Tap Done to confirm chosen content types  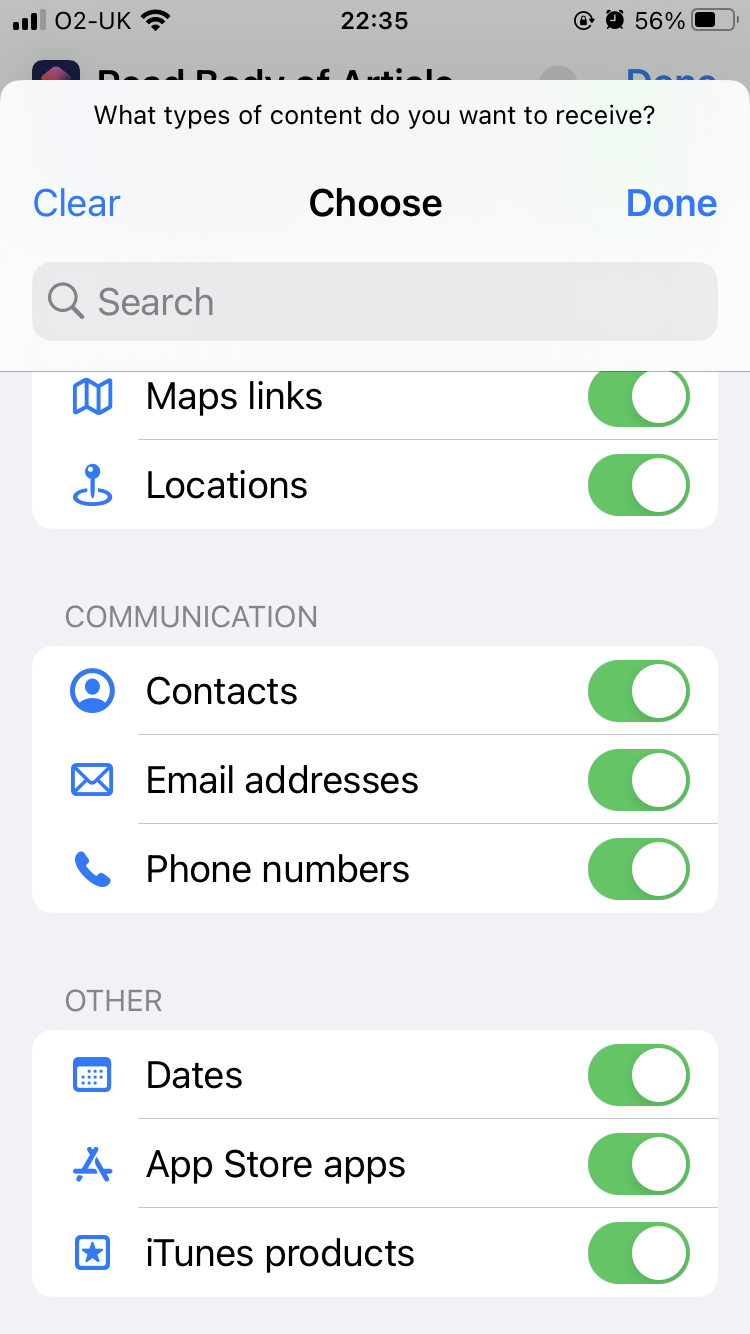click(x=671, y=203)
